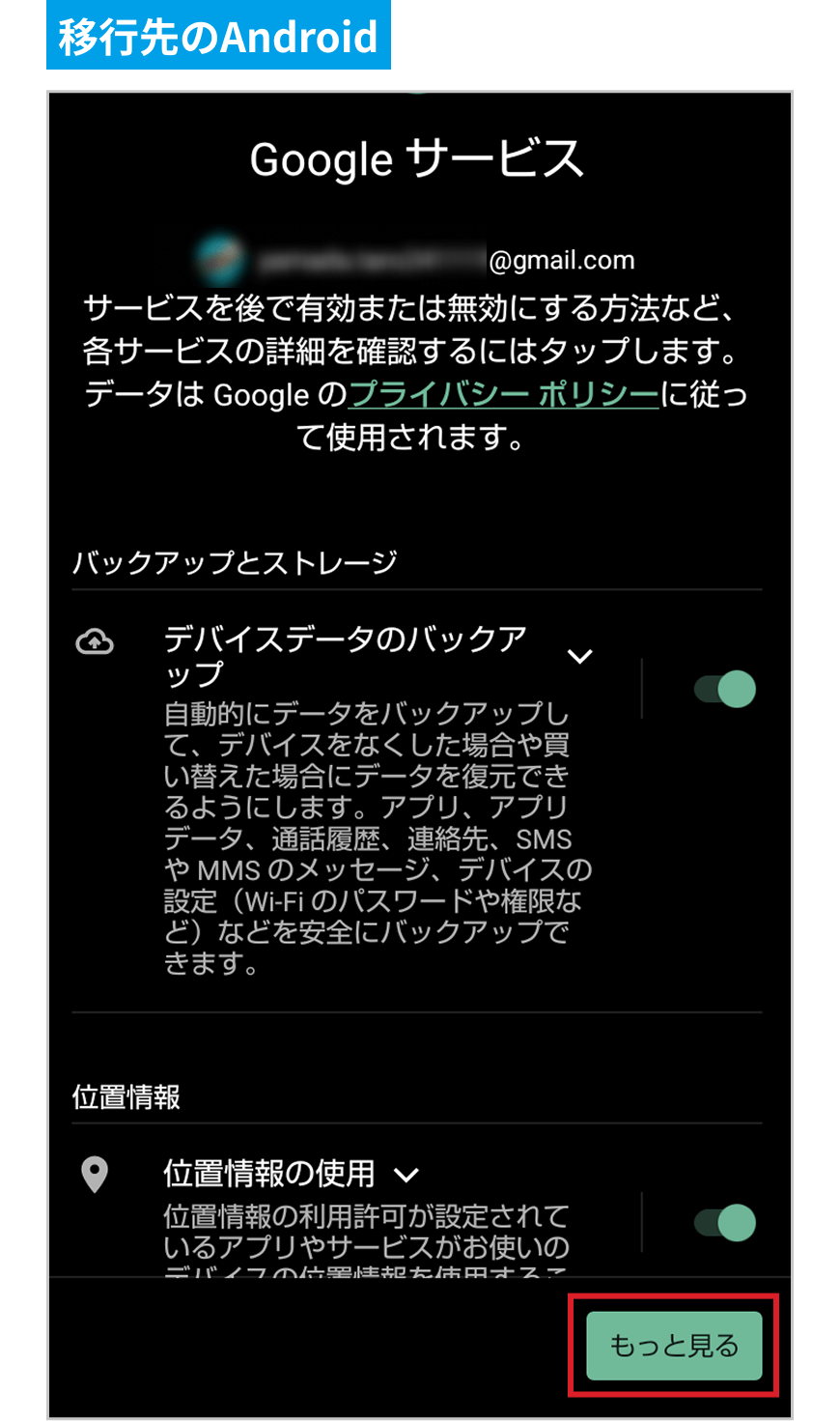Image resolution: width=840 pixels, height=1421 pixels.
Task: Tap the もっと見る button
Action: (674, 1346)
